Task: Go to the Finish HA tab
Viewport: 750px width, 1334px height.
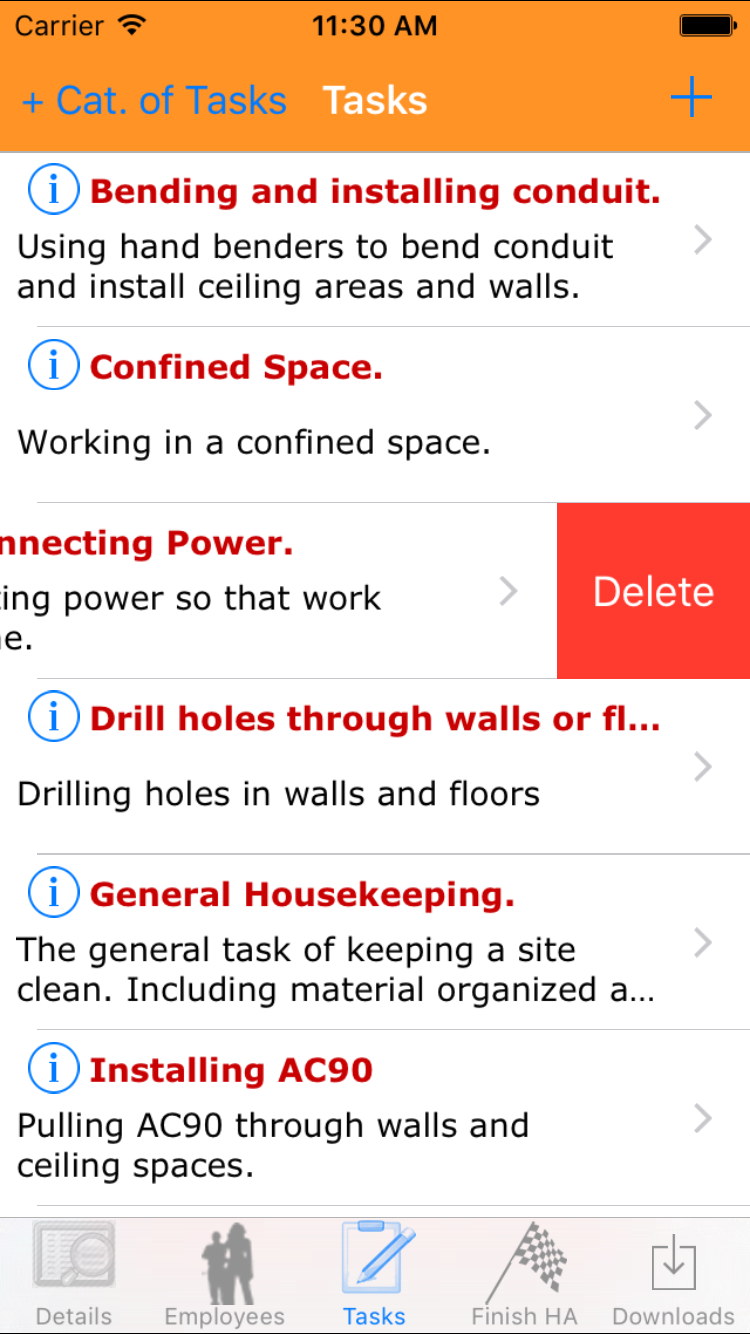Action: pos(524,1275)
